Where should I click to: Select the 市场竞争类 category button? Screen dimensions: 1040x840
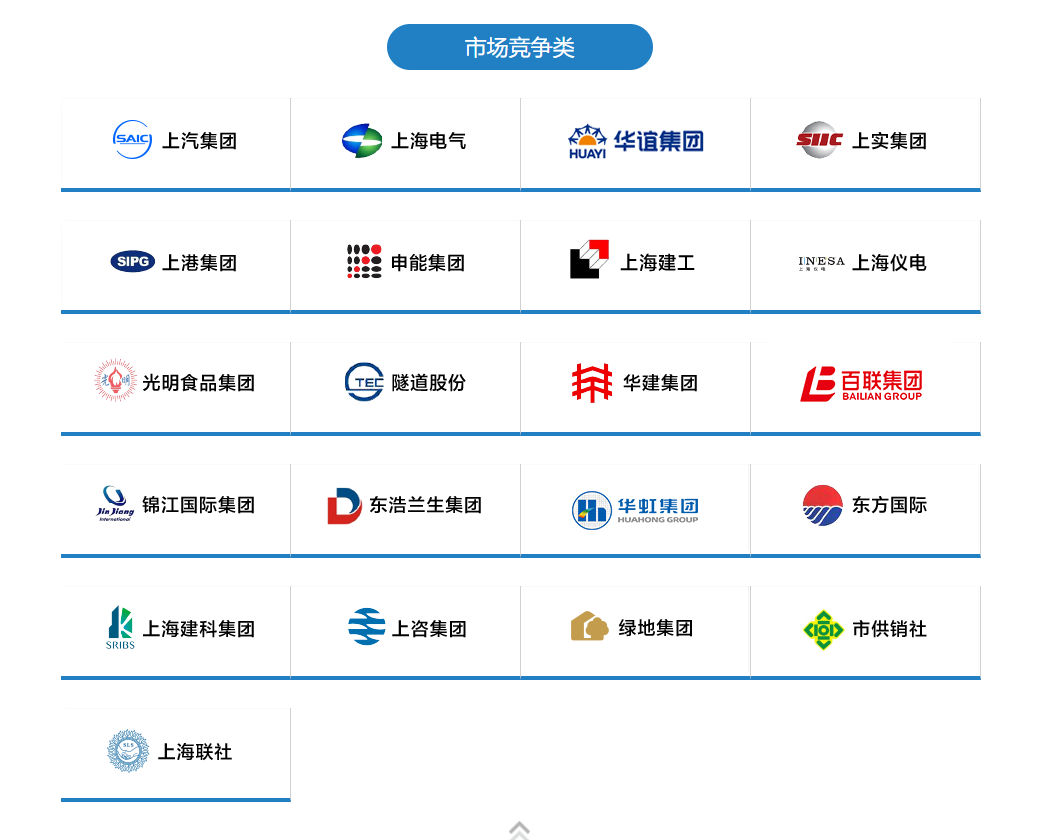[519, 47]
